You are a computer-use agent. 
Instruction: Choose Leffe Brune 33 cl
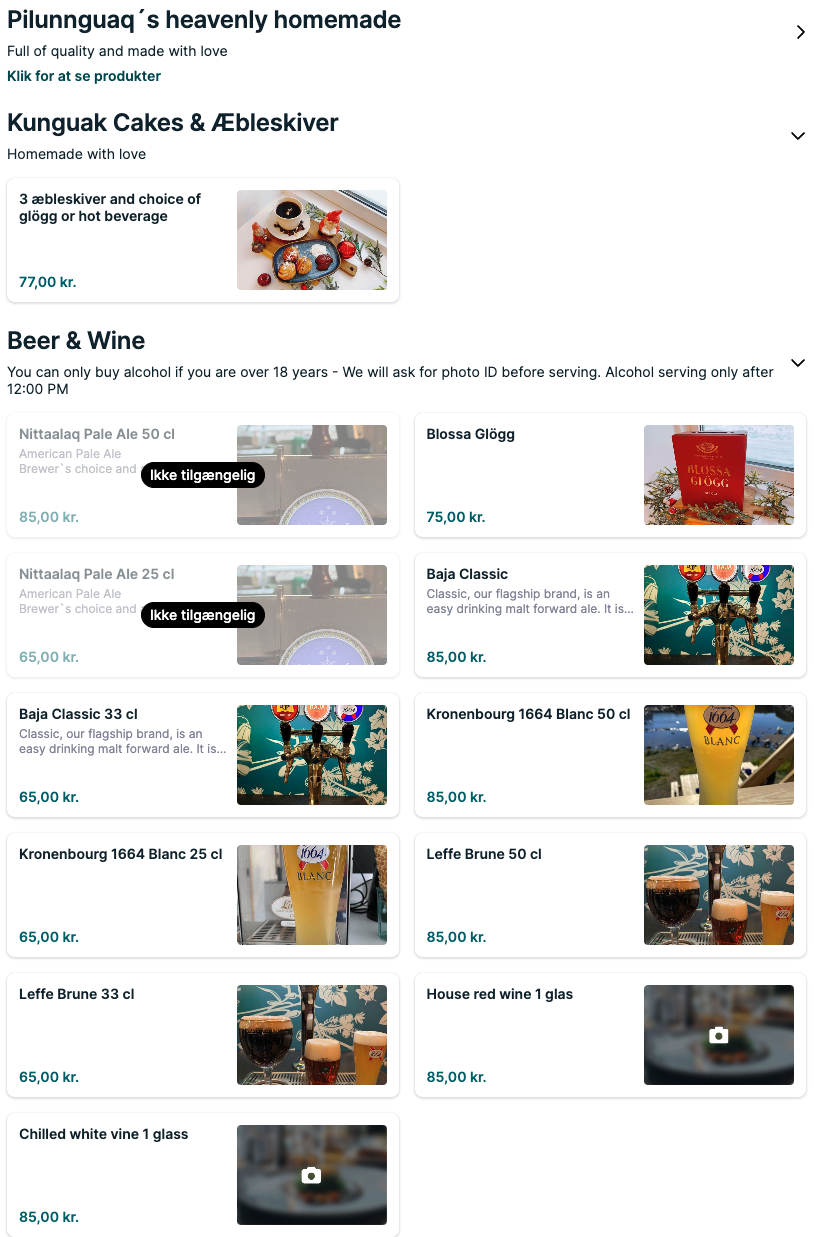click(x=203, y=1035)
